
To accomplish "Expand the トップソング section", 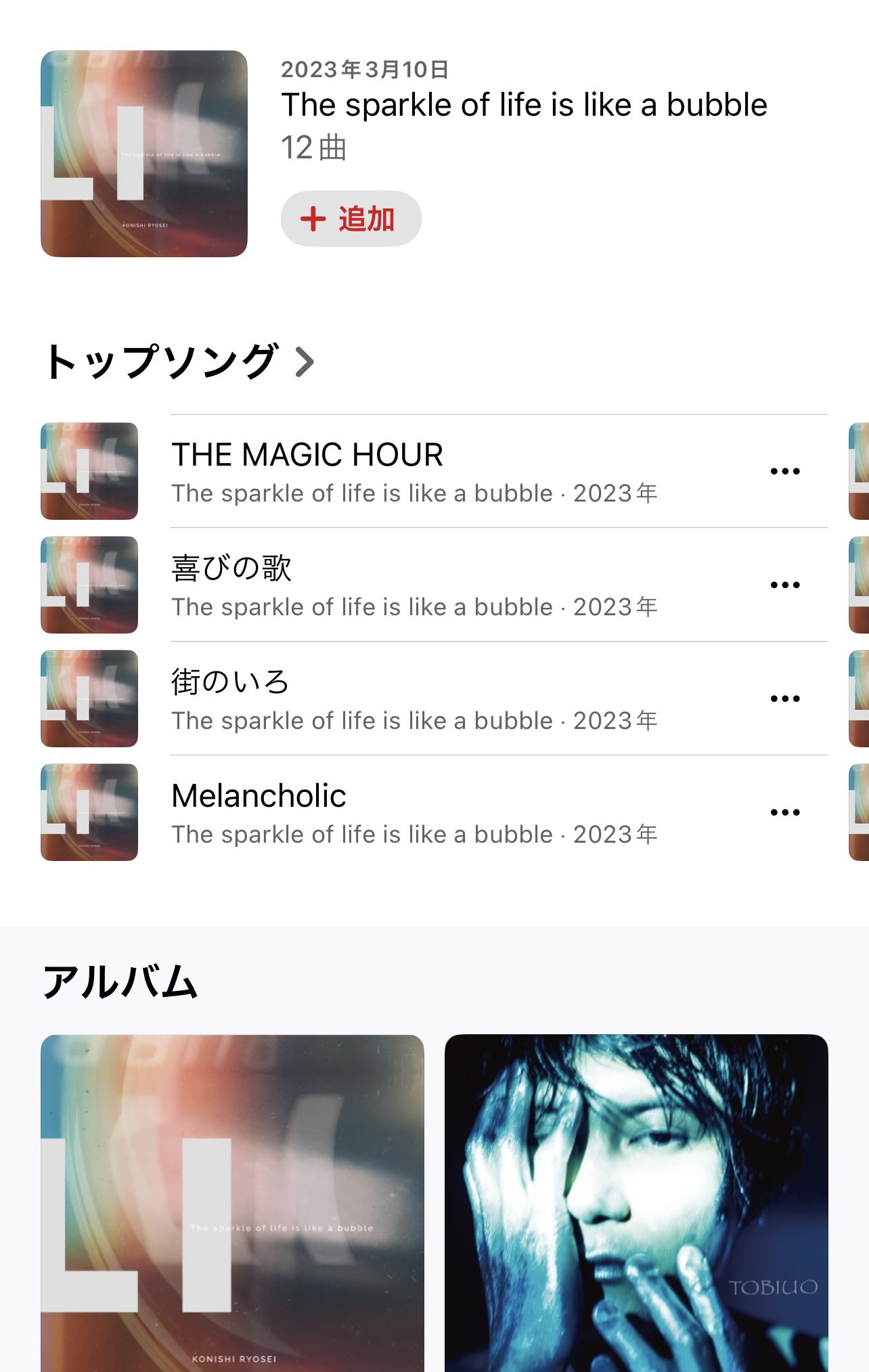I will pyautogui.click(x=179, y=361).
